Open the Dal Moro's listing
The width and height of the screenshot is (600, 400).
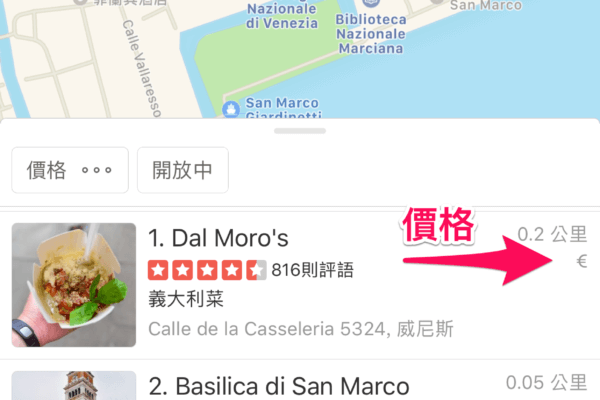coord(219,238)
